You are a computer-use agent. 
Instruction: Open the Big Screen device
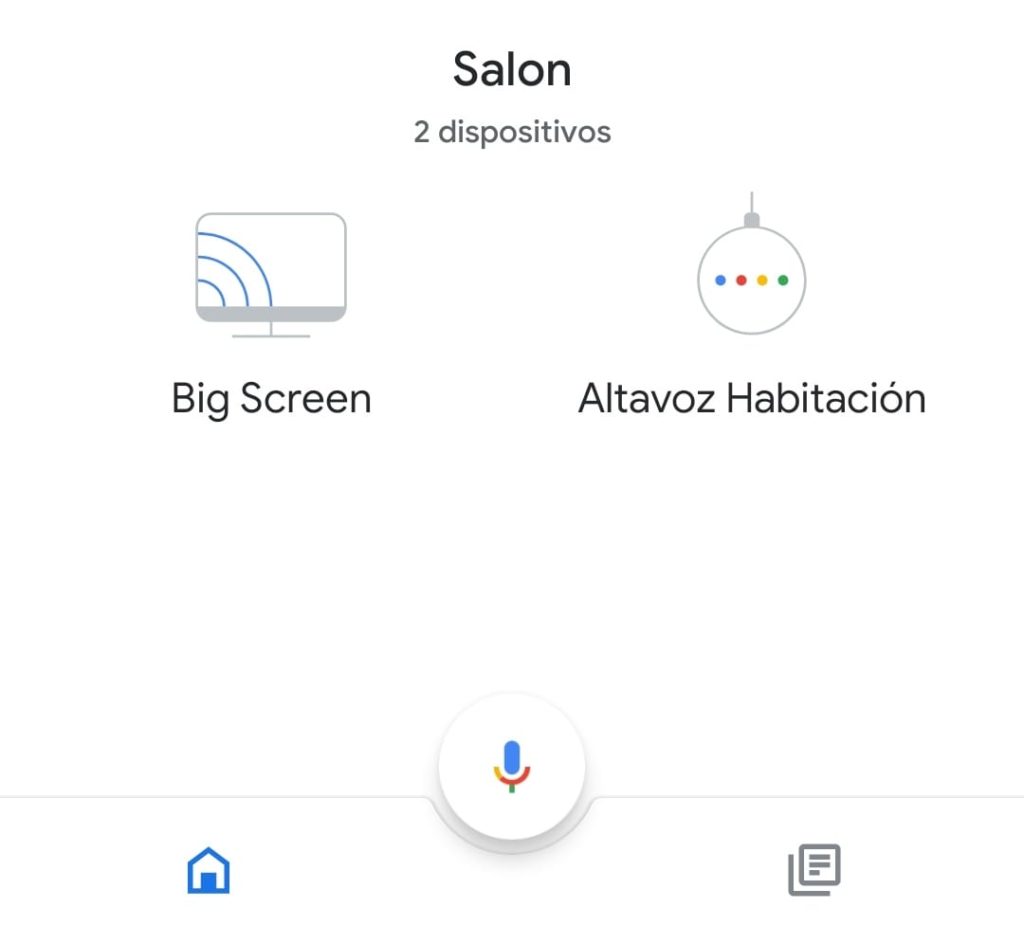pyautogui.click(x=271, y=276)
